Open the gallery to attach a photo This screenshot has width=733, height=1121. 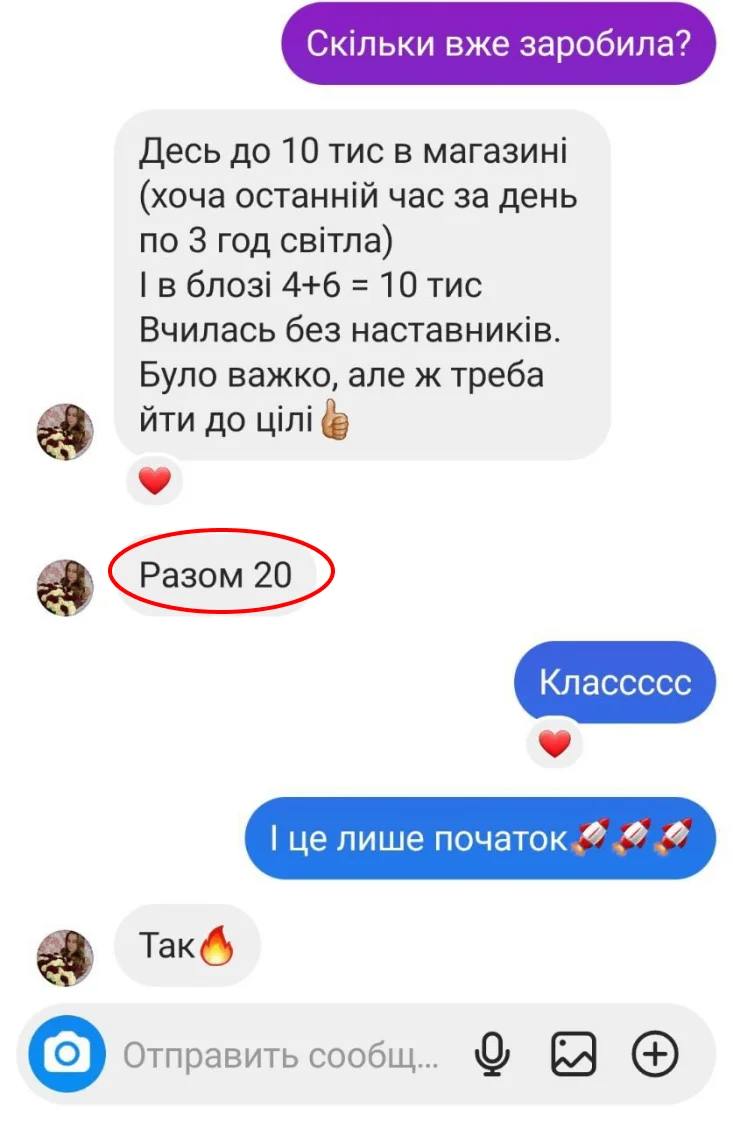coord(574,1054)
